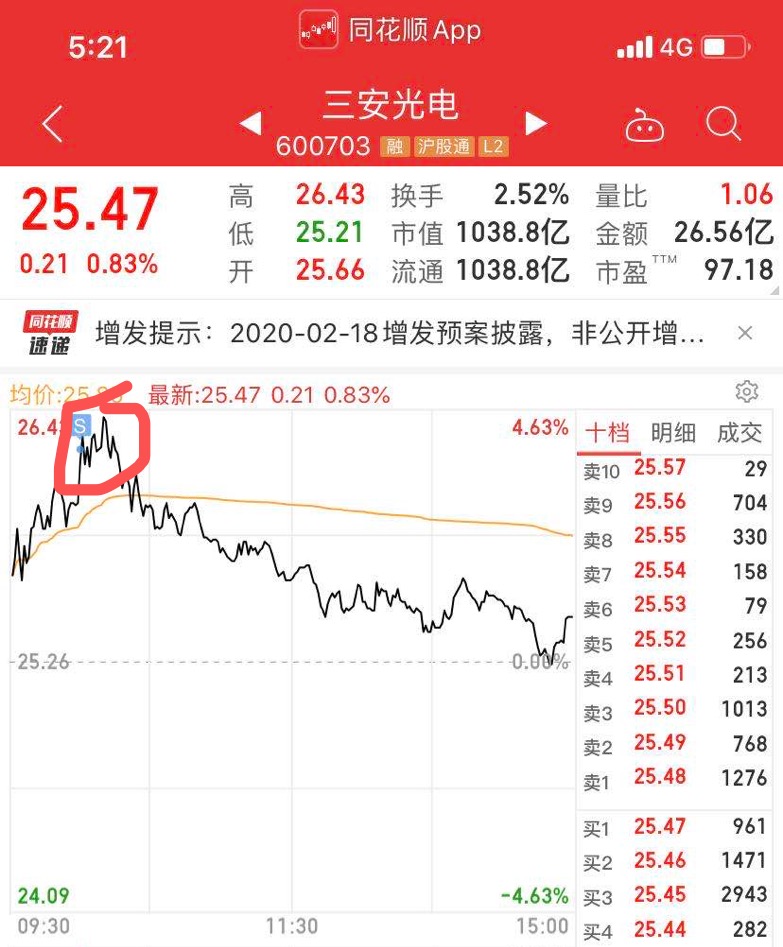This screenshot has height=947, width=783.
Task: Dismiss the 增发提示 banner
Action: pos(745,333)
